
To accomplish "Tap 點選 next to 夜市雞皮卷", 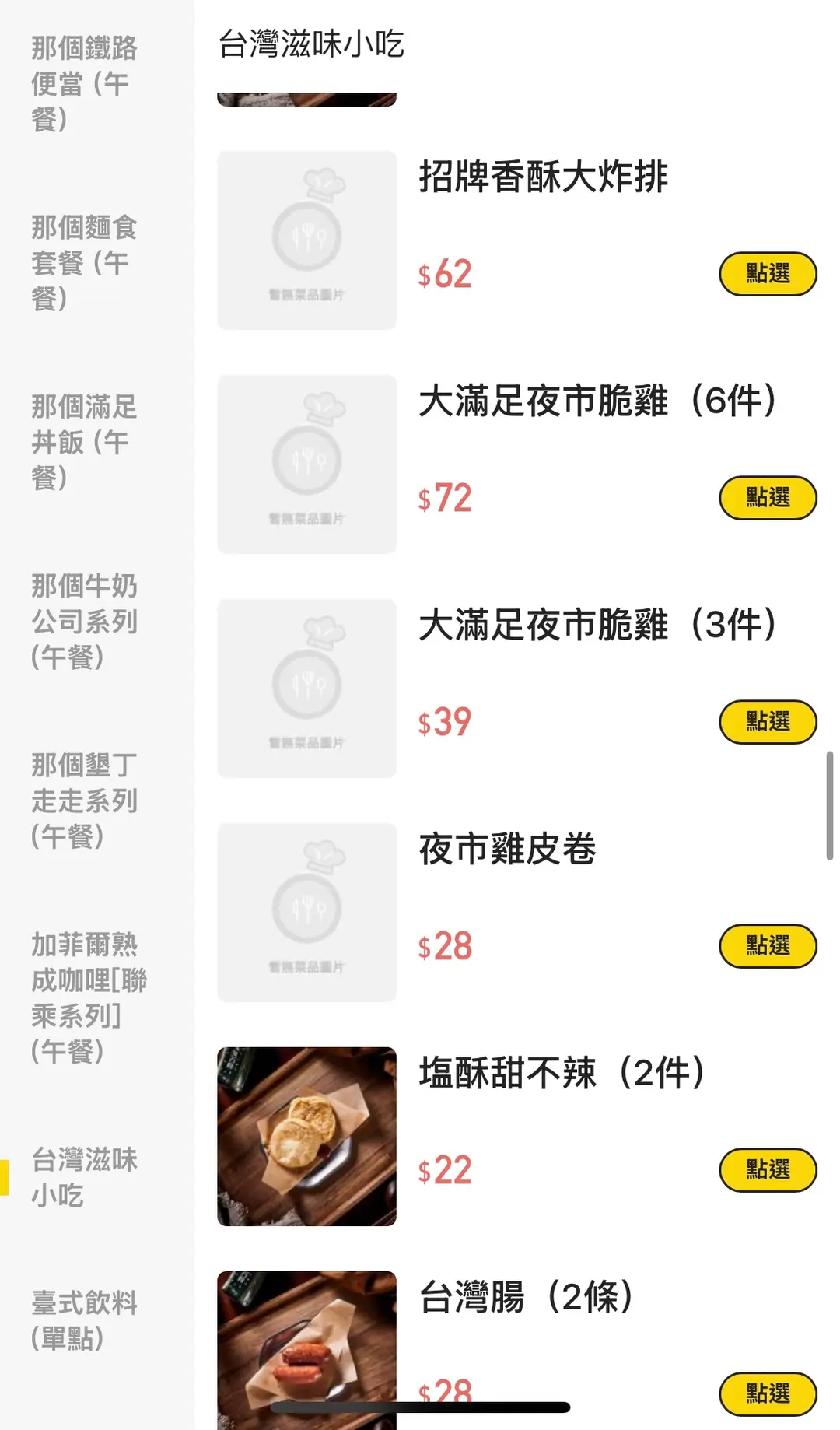I will (x=767, y=946).
